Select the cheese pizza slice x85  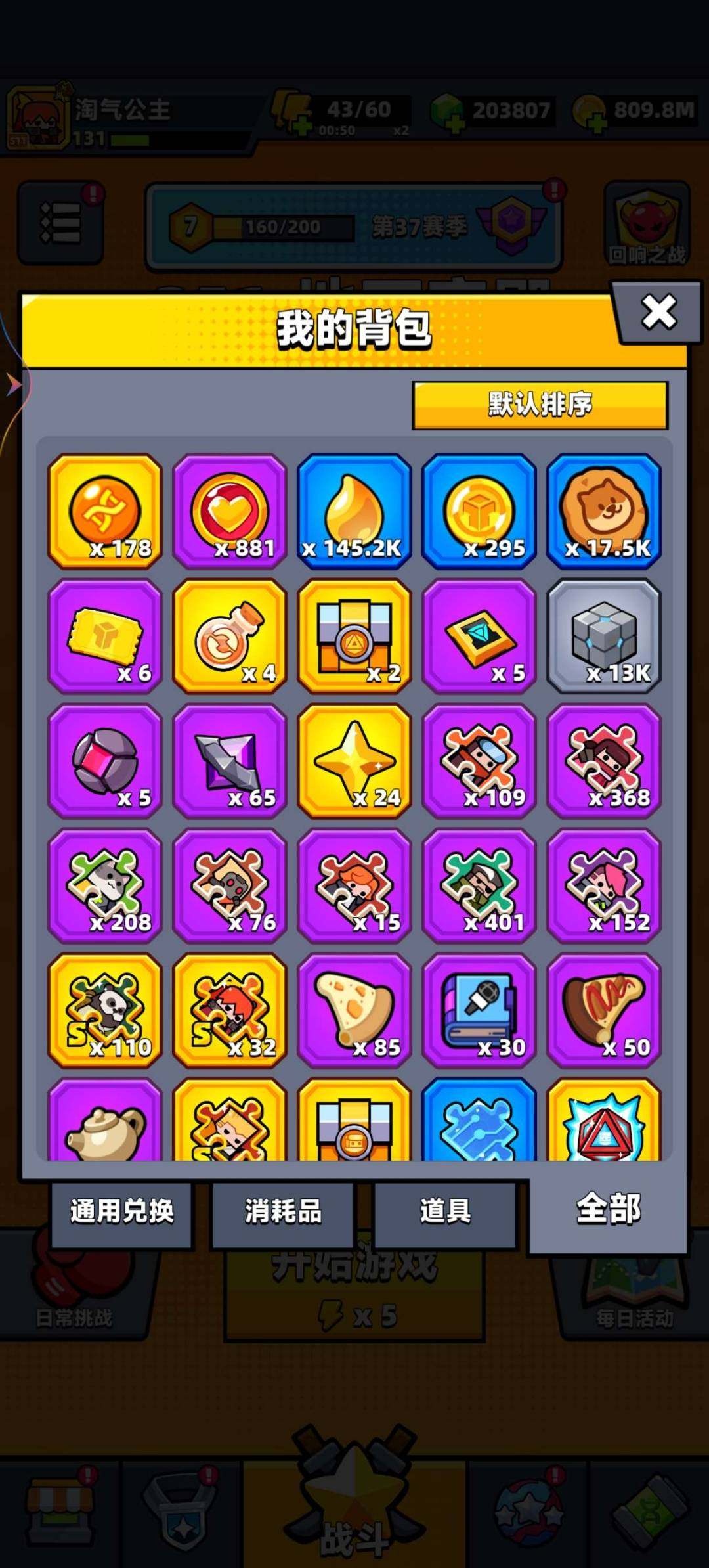(x=354, y=1010)
